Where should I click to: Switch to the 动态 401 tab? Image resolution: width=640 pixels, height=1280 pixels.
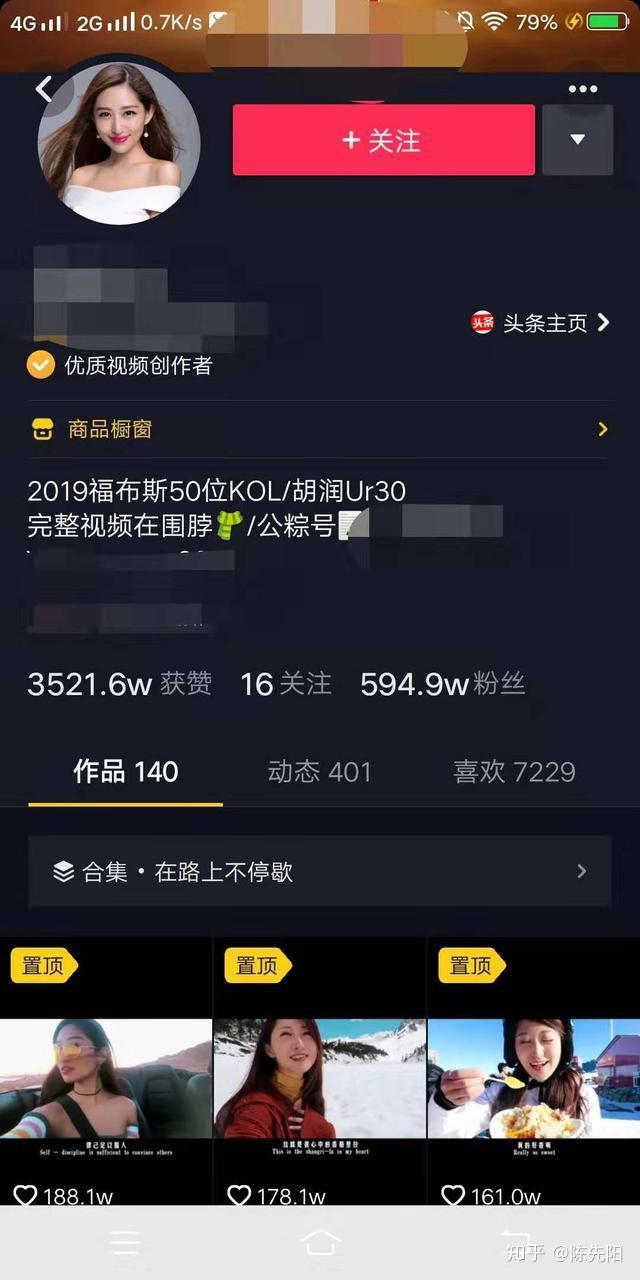320,772
